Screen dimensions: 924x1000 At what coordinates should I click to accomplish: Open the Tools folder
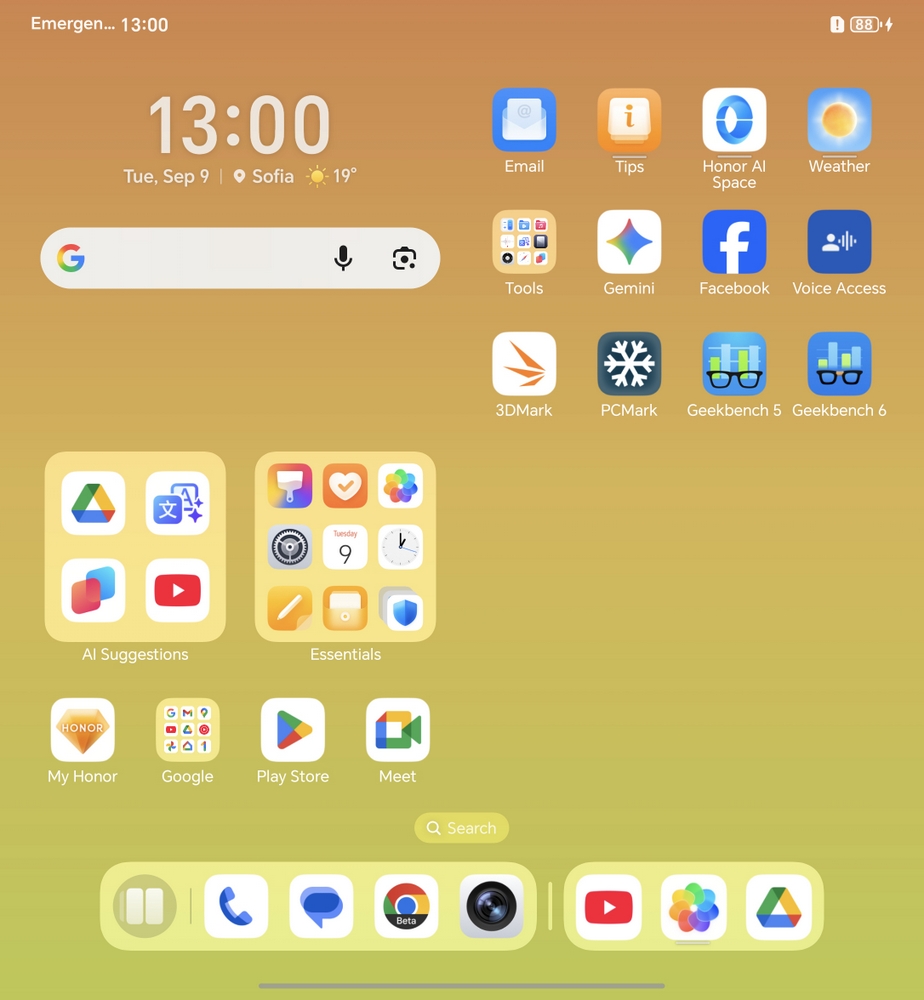pyautogui.click(x=524, y=242)
